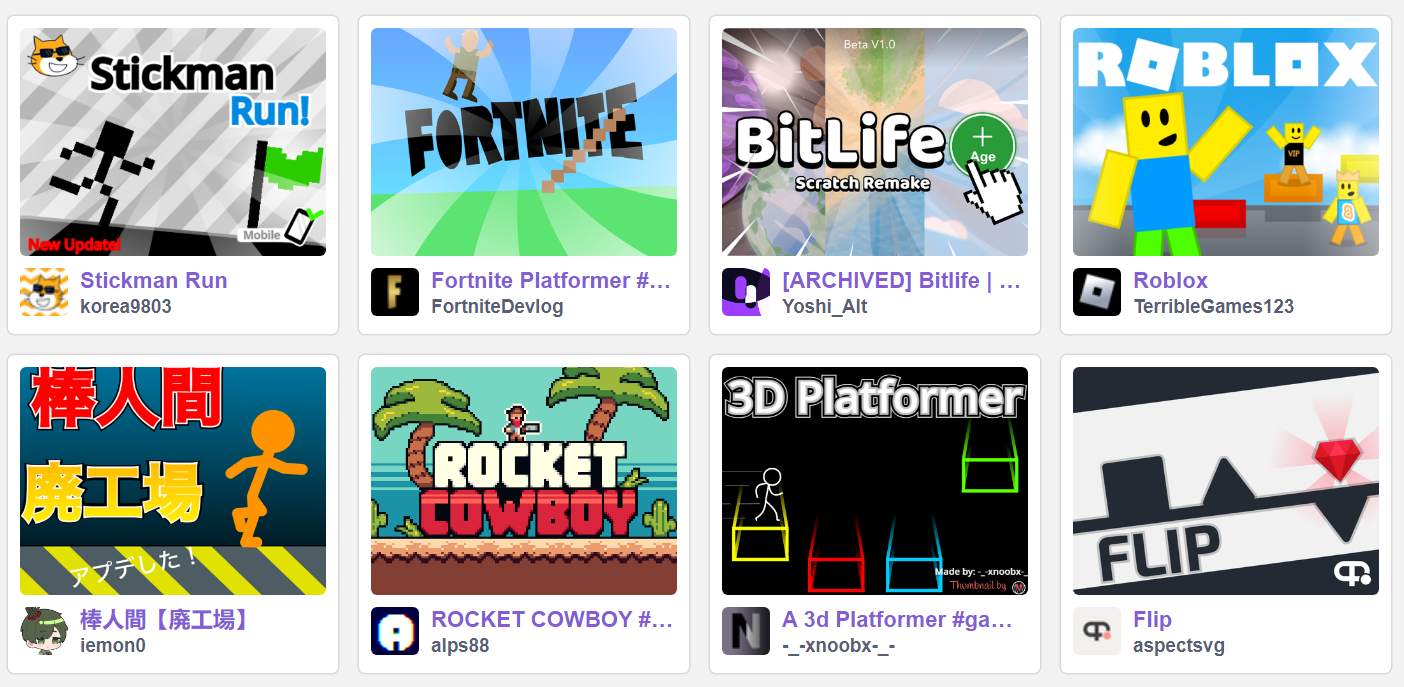
Task: Tap the Flip title link
Action: click(1152, 620)
